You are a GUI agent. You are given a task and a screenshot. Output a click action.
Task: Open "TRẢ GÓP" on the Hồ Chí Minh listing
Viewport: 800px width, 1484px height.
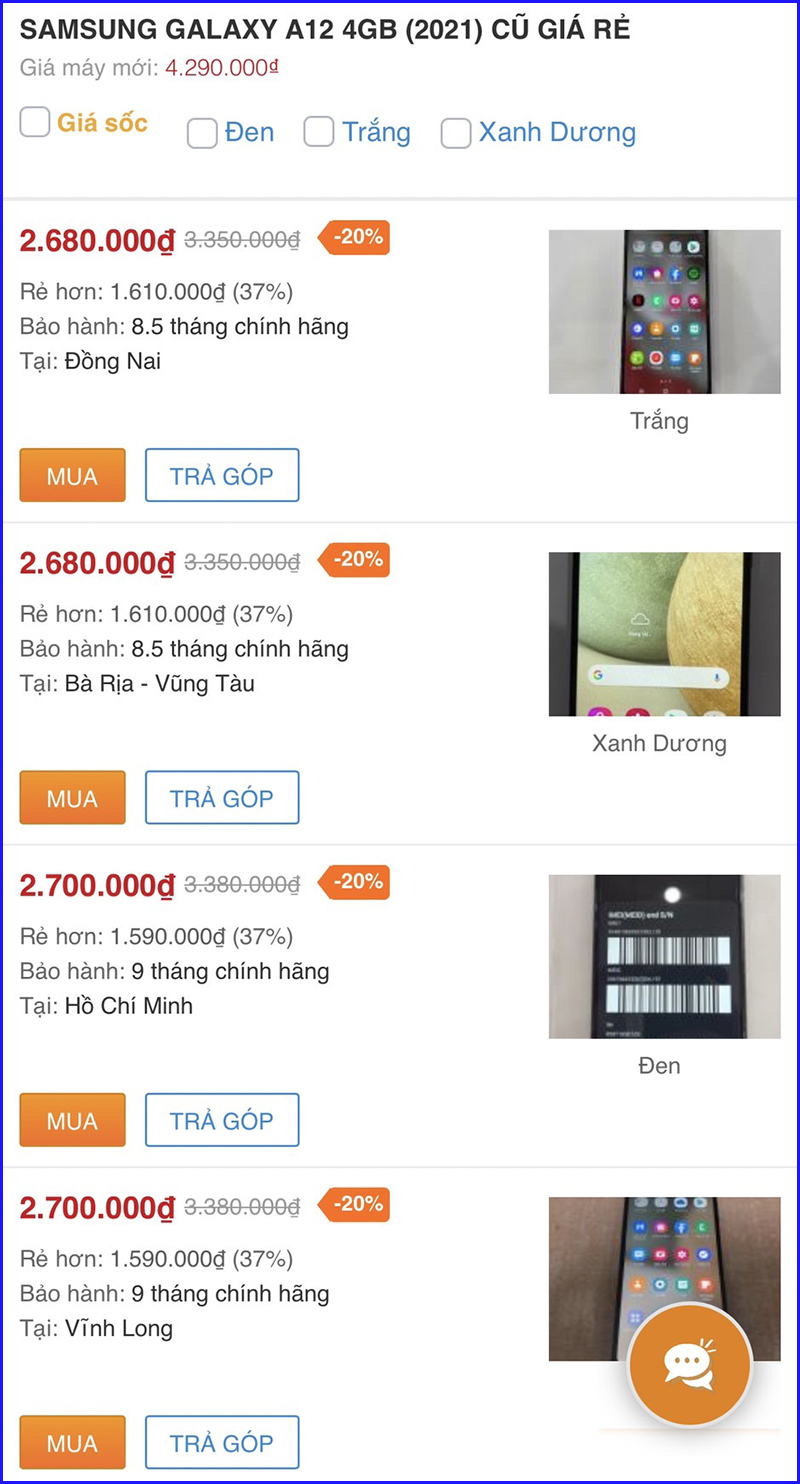[222, 1119]
